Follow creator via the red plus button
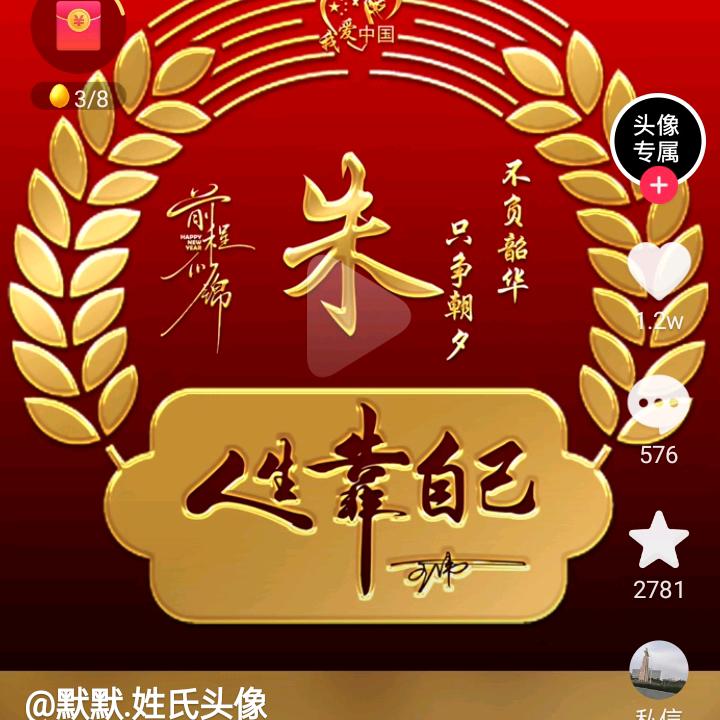Image resolution: width=720 pixels, height=720 pixels. point(658,186)
